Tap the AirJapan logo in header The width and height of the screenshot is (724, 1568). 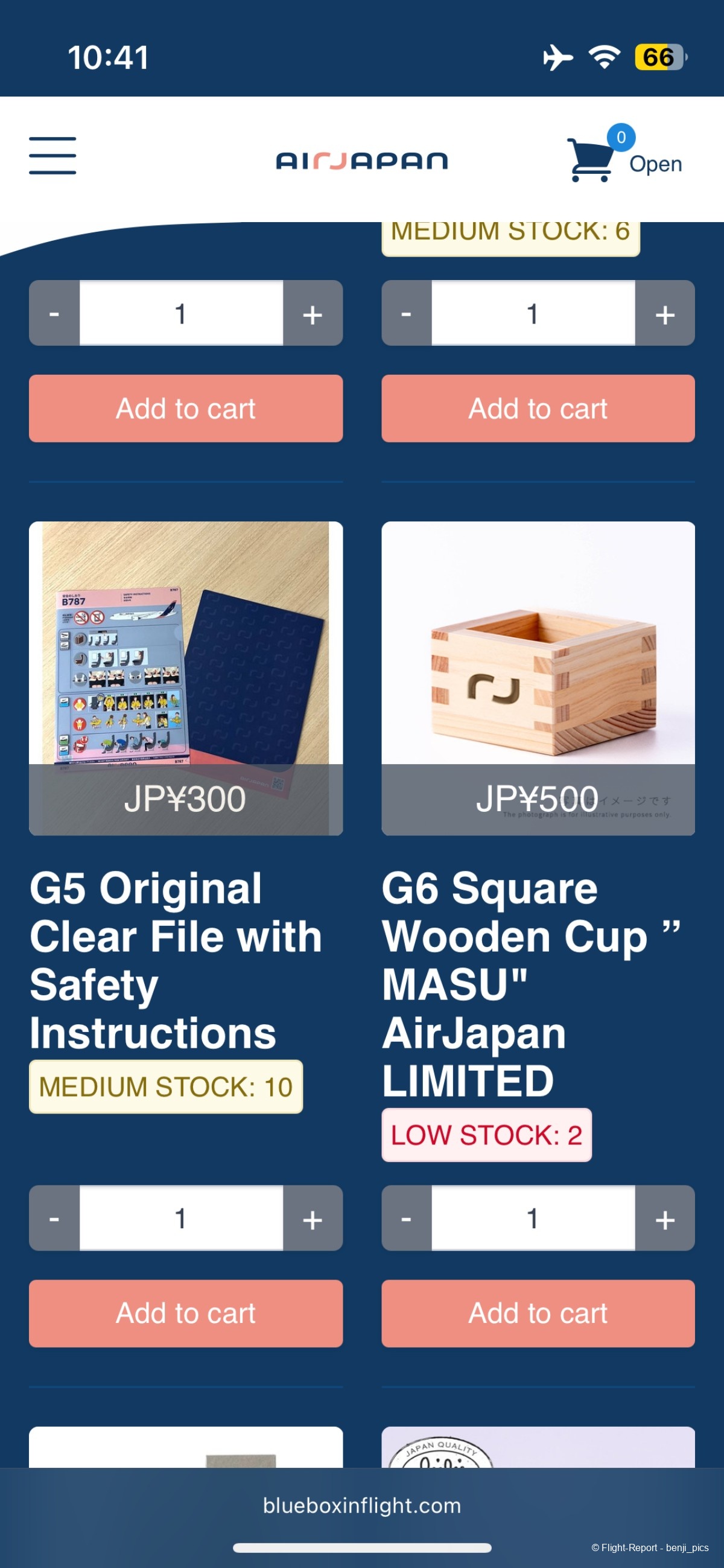[362, 161]
